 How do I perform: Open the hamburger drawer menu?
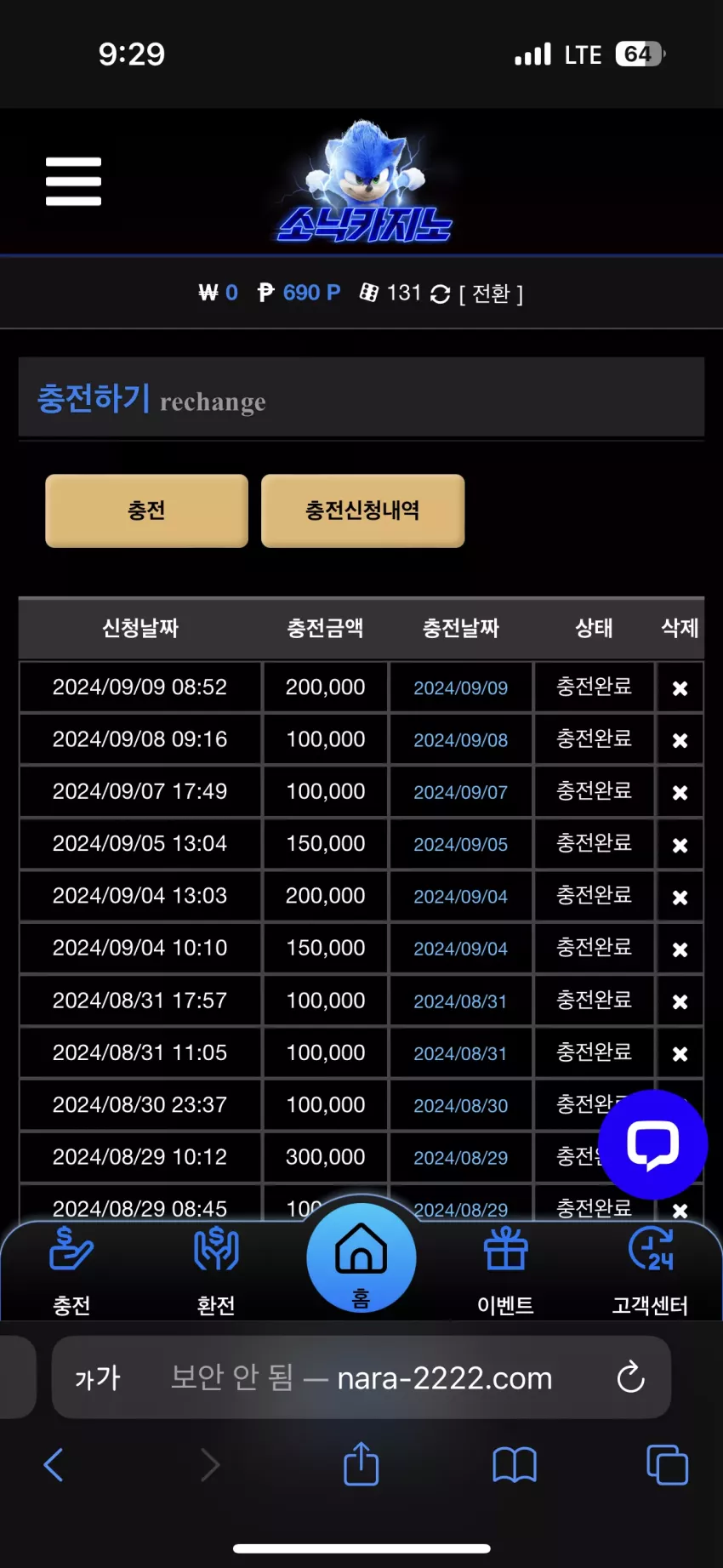tap(73, 181)
